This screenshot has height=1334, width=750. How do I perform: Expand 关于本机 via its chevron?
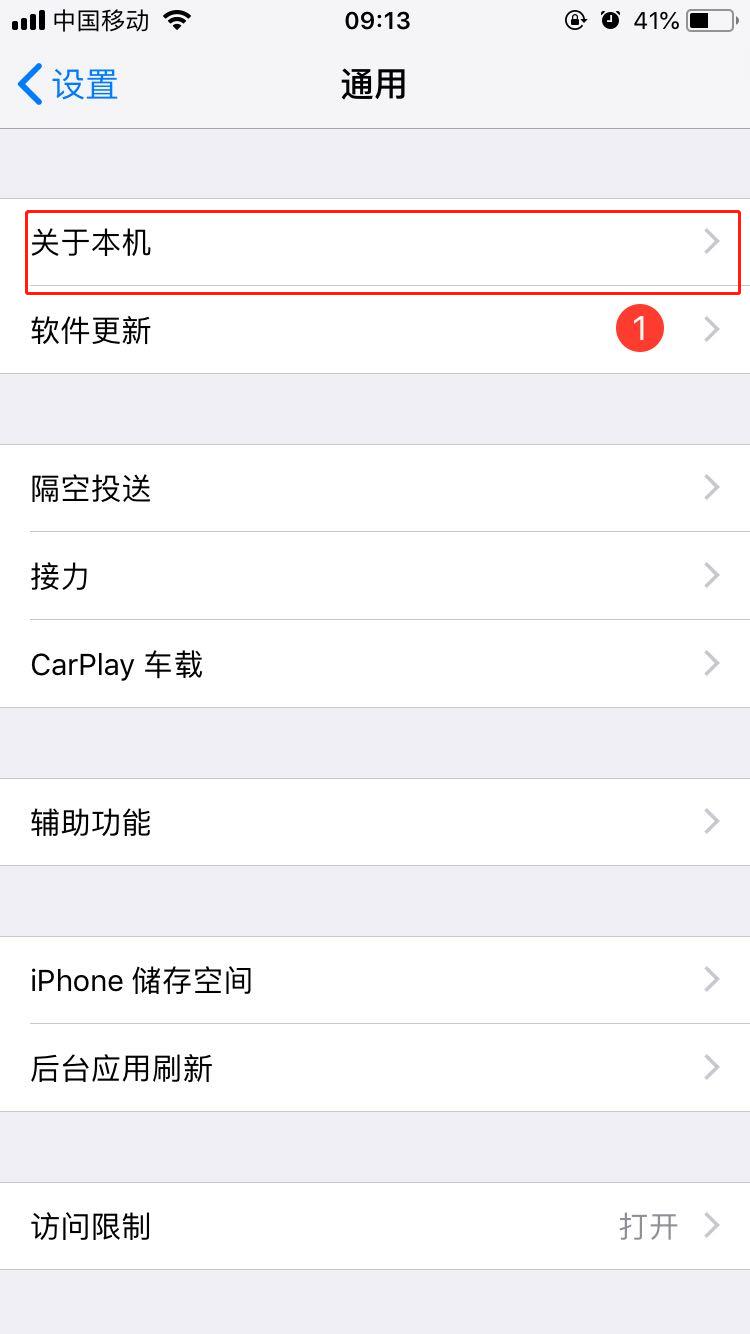tap(711, 240)
